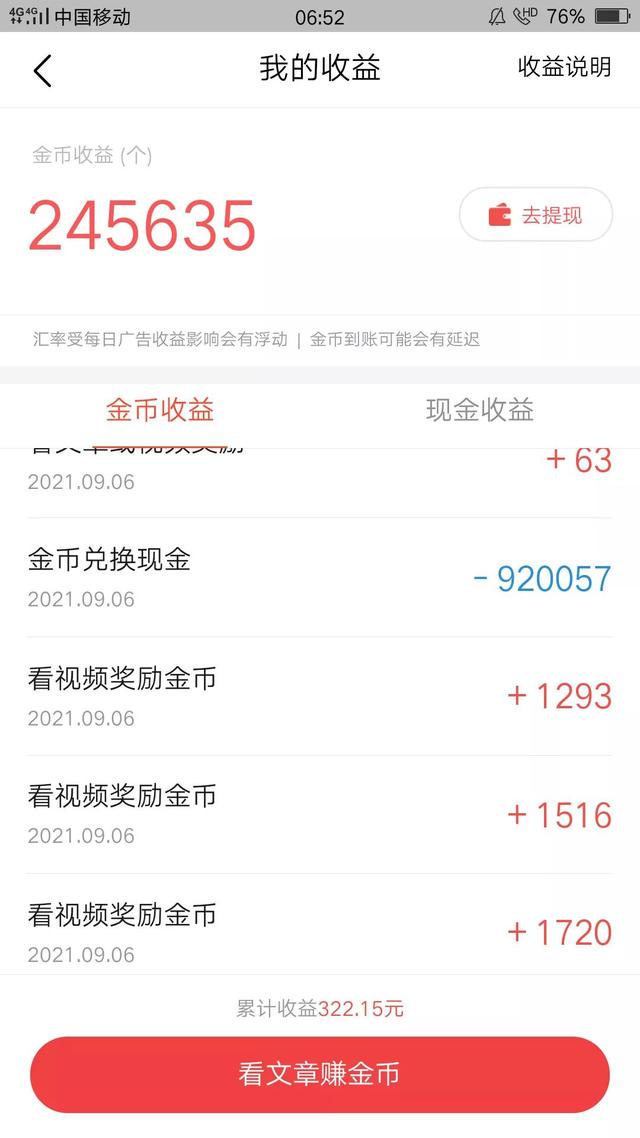The image size is (640, 1138).
Task: Tap 看文章赚金币 button
Action: pyautogui.click(x=319, y=1074)
